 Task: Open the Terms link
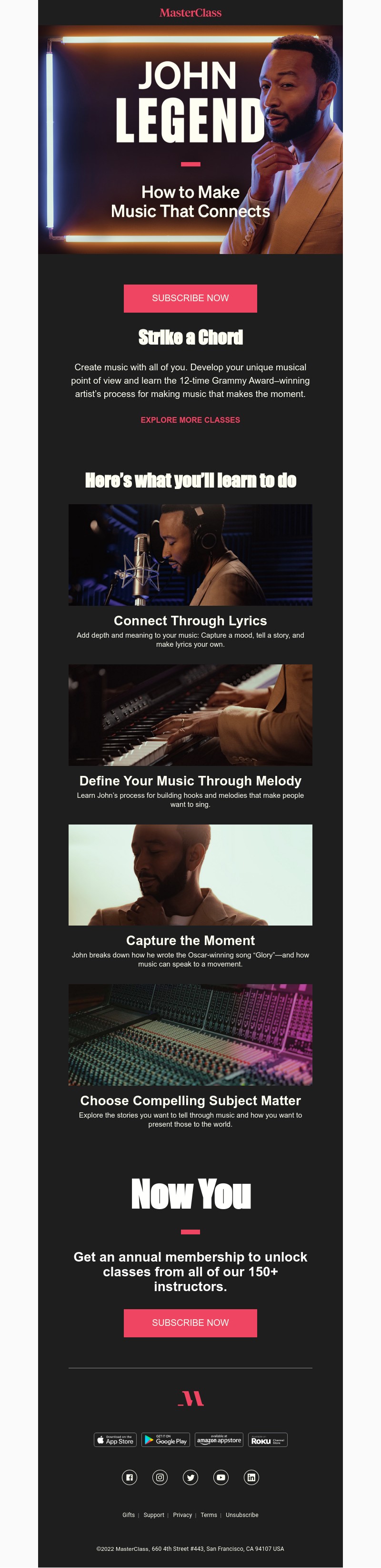pos(209,1515)
